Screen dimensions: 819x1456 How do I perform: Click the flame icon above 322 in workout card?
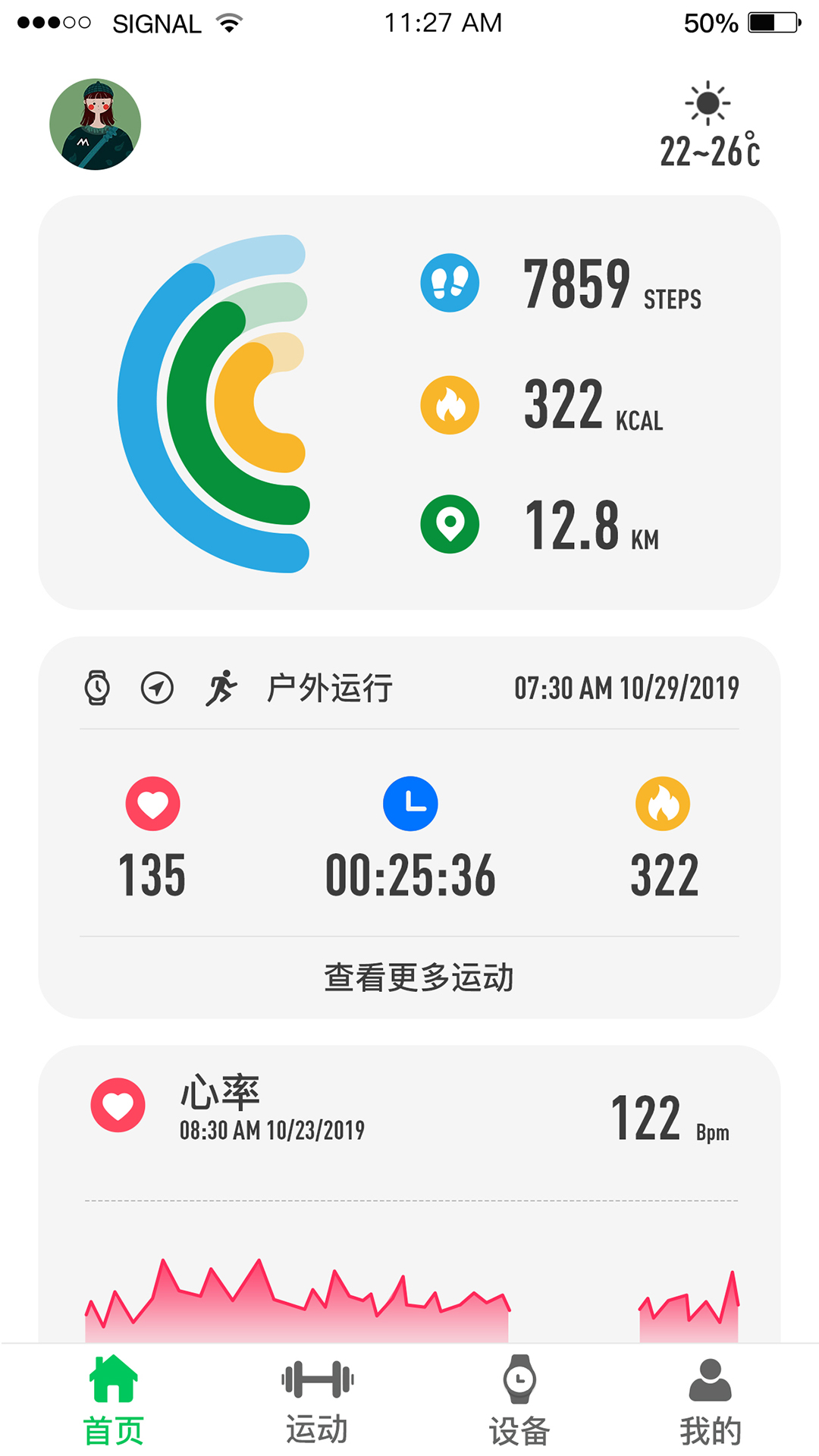[x=664, y=804]
